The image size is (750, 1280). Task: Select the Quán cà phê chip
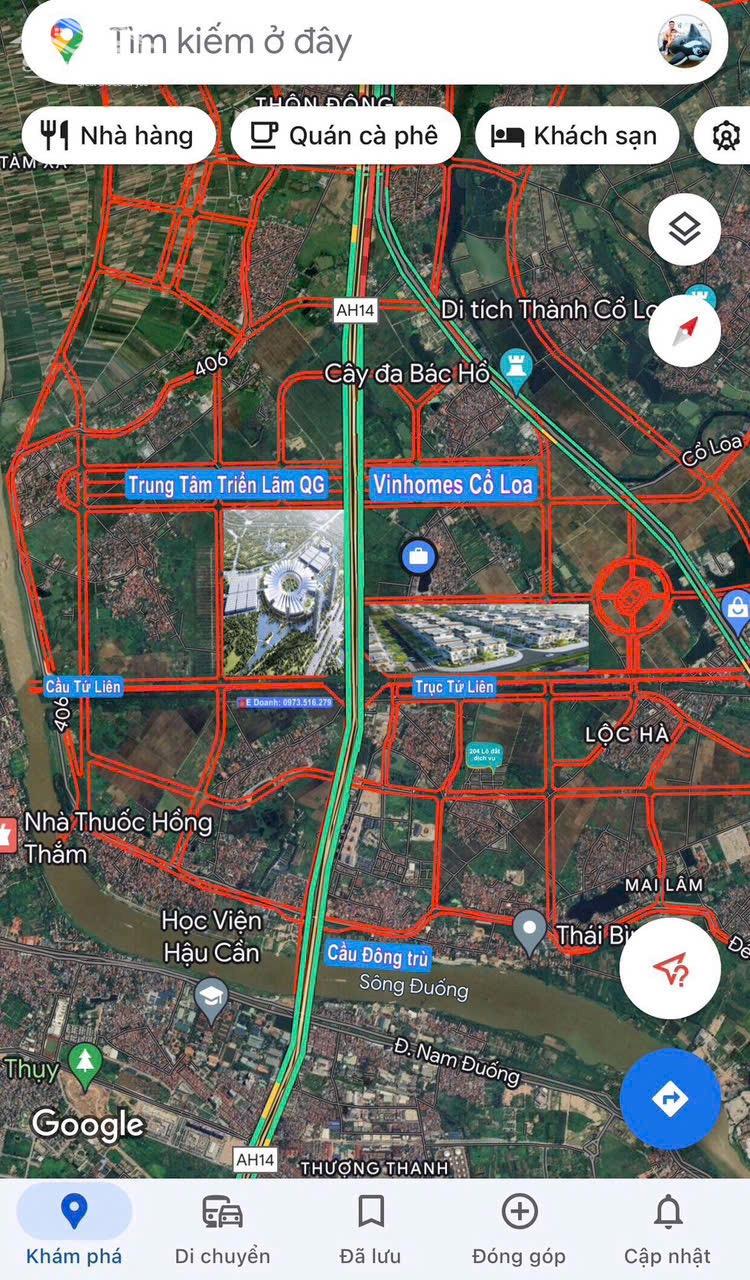pyautogui.click(x=345, y=135)
